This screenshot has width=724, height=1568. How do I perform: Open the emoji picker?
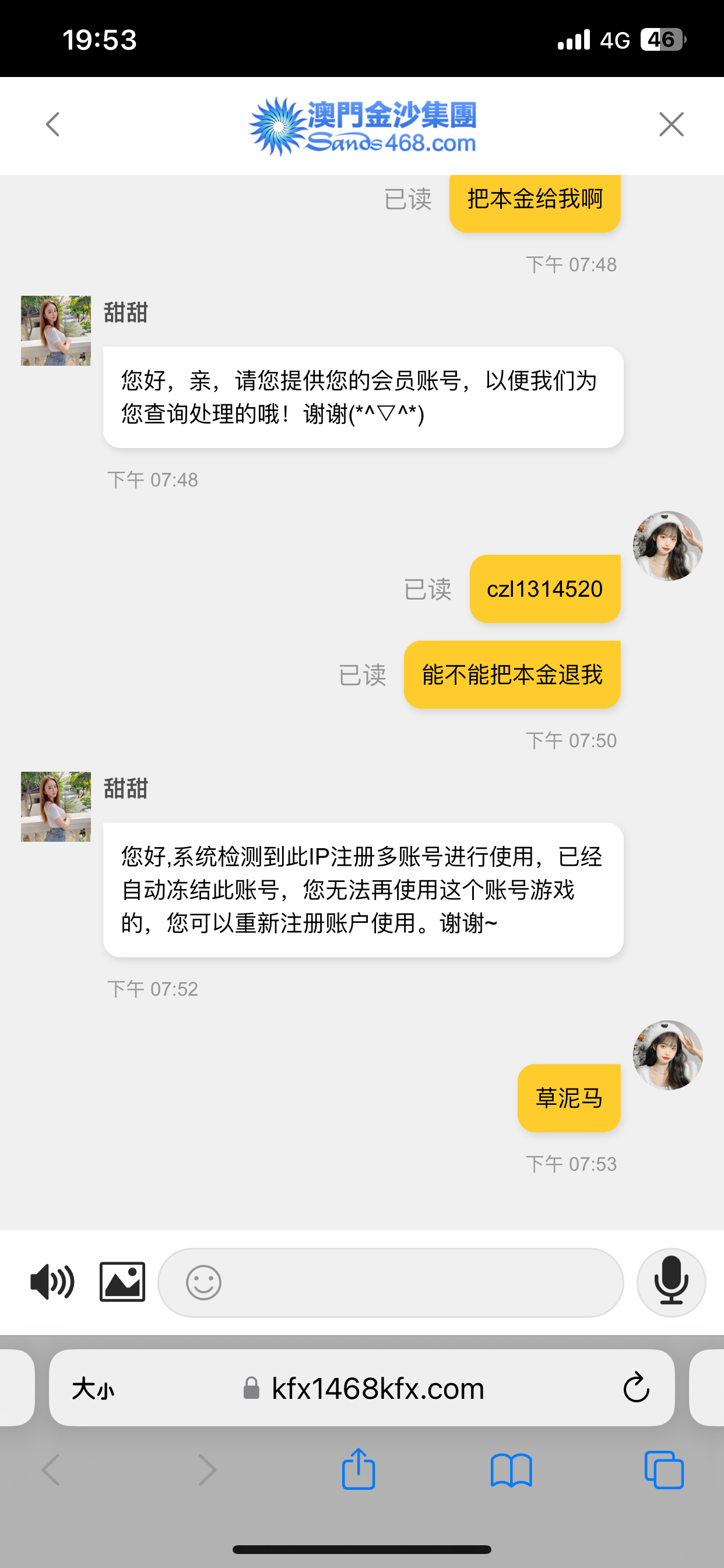coord(203,1283)
